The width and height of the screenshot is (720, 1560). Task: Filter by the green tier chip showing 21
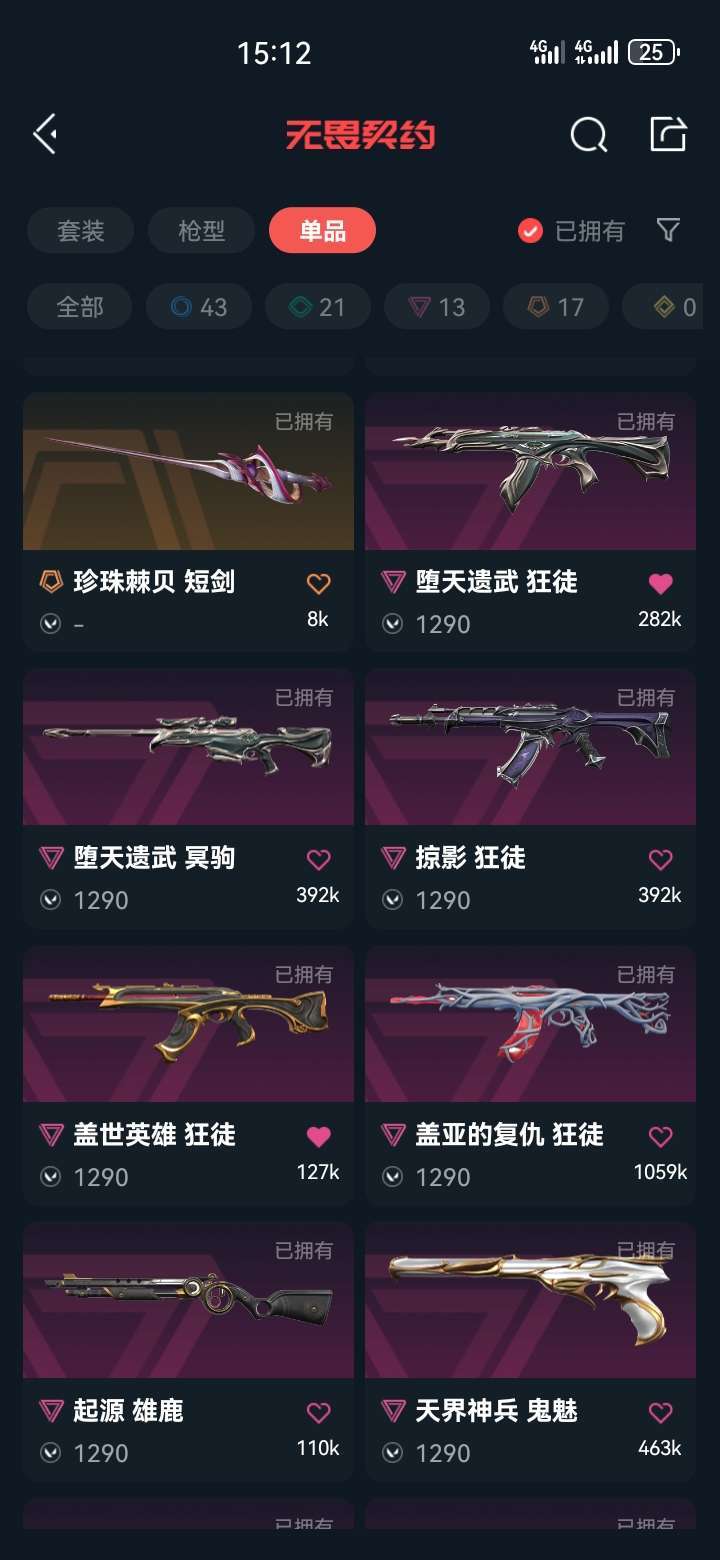click(x=318, y=307)
